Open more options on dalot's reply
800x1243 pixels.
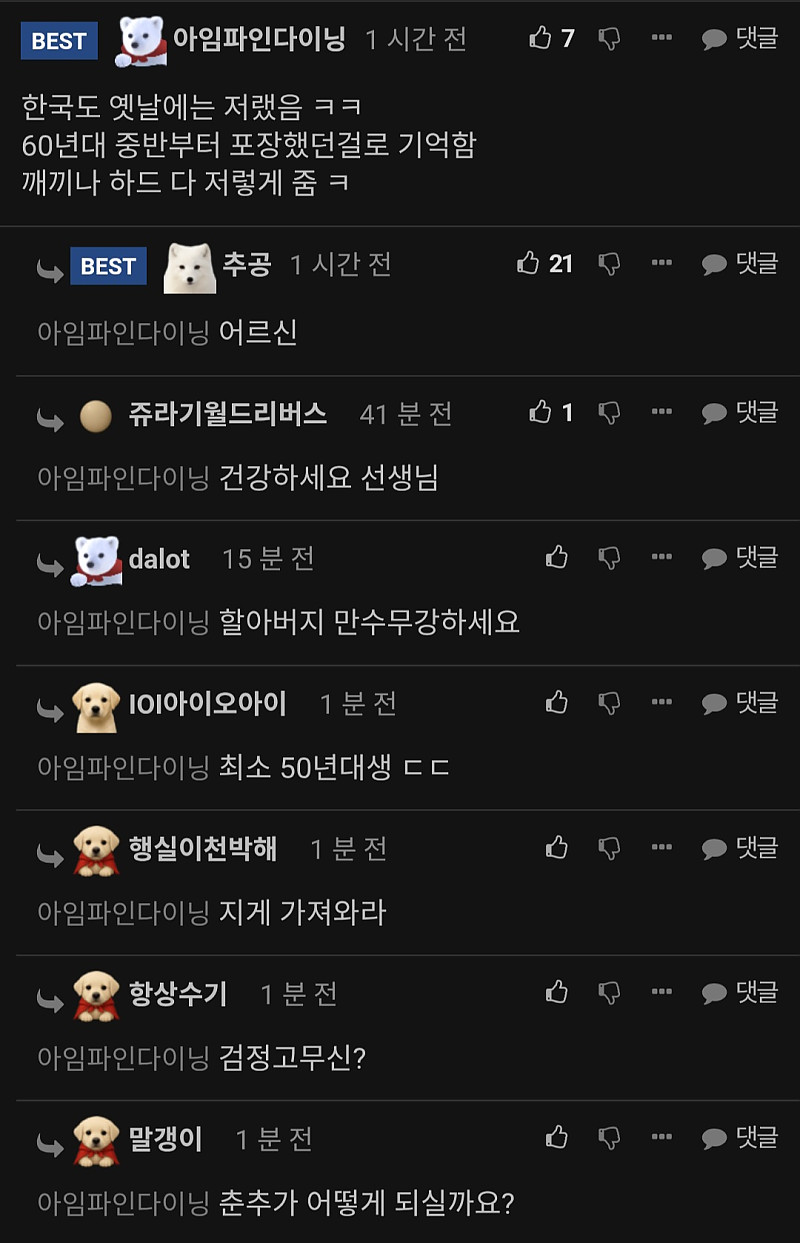pyautogui.click(x=661, y=557)
